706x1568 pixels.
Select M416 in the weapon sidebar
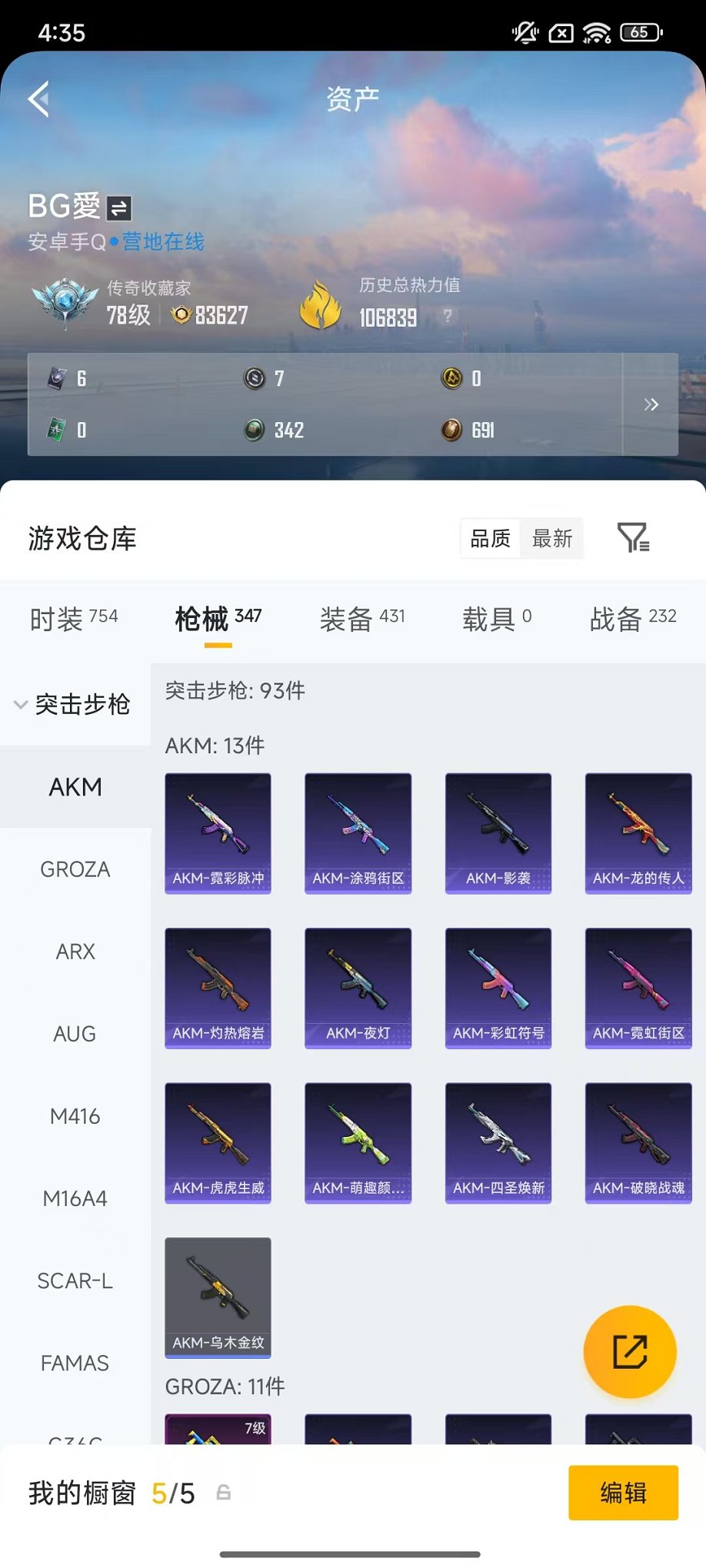(x=73, y=1116)
